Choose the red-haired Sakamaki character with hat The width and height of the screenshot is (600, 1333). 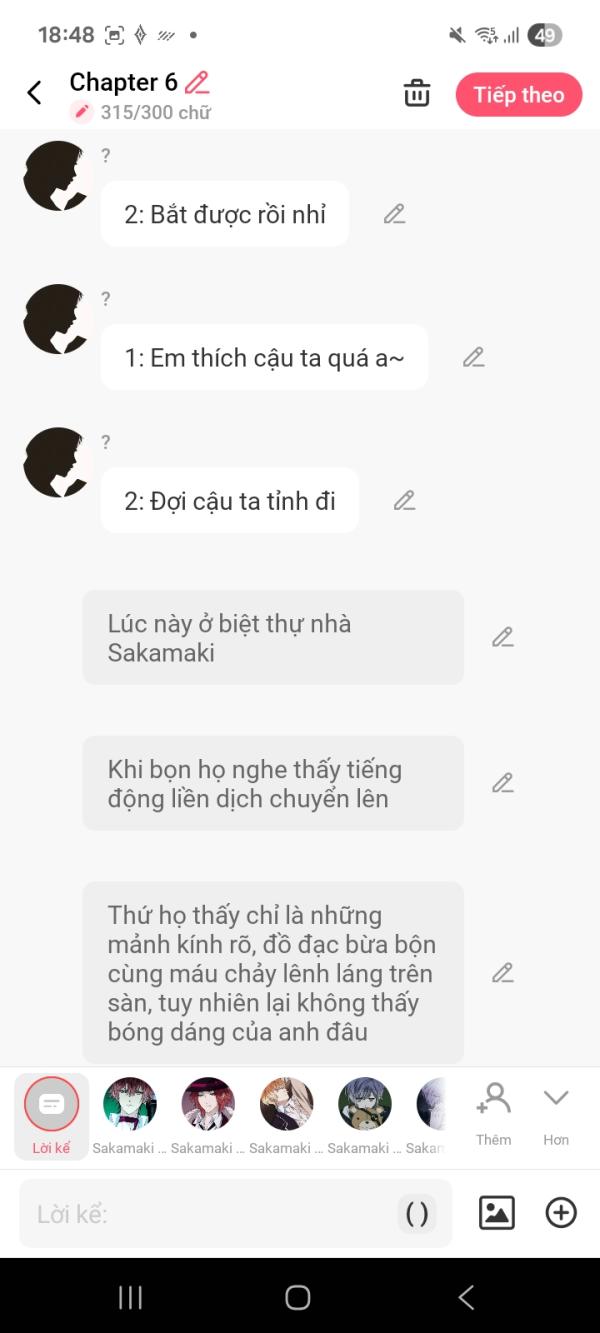coord(208,1116)
